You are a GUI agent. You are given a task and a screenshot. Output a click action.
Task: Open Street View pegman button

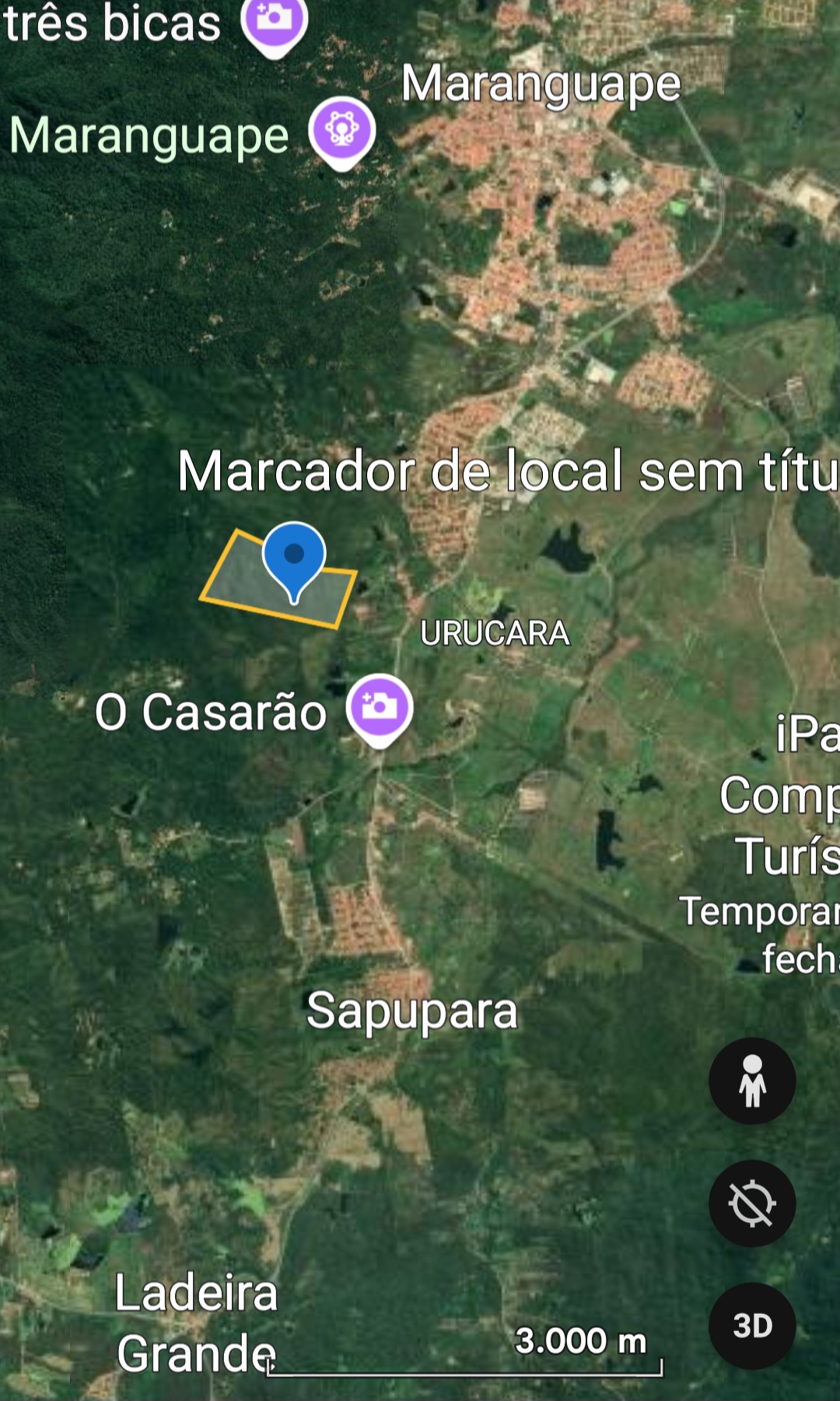tap(751, 1081)
